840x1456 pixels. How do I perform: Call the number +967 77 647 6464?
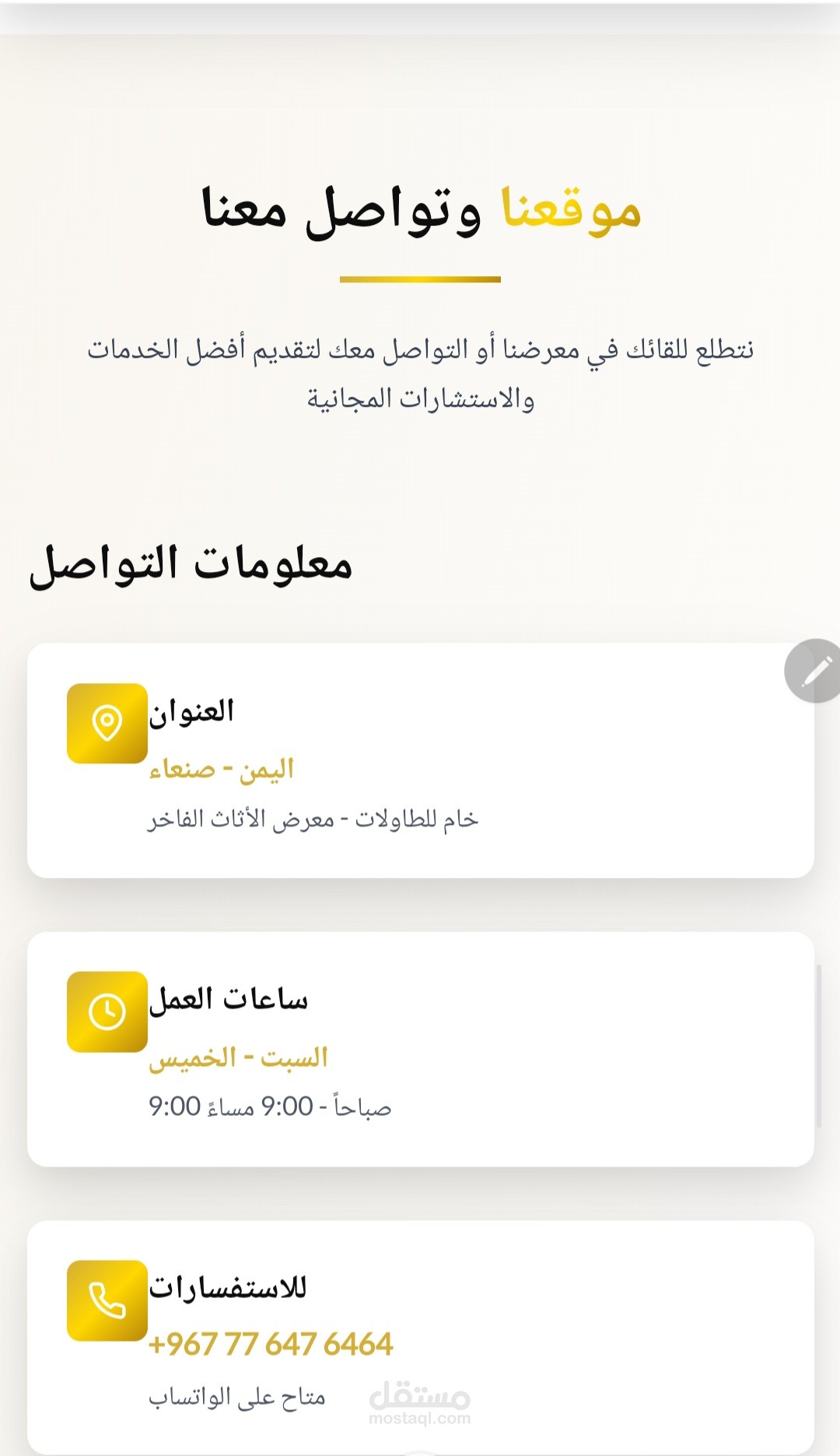pos(271,1344)
